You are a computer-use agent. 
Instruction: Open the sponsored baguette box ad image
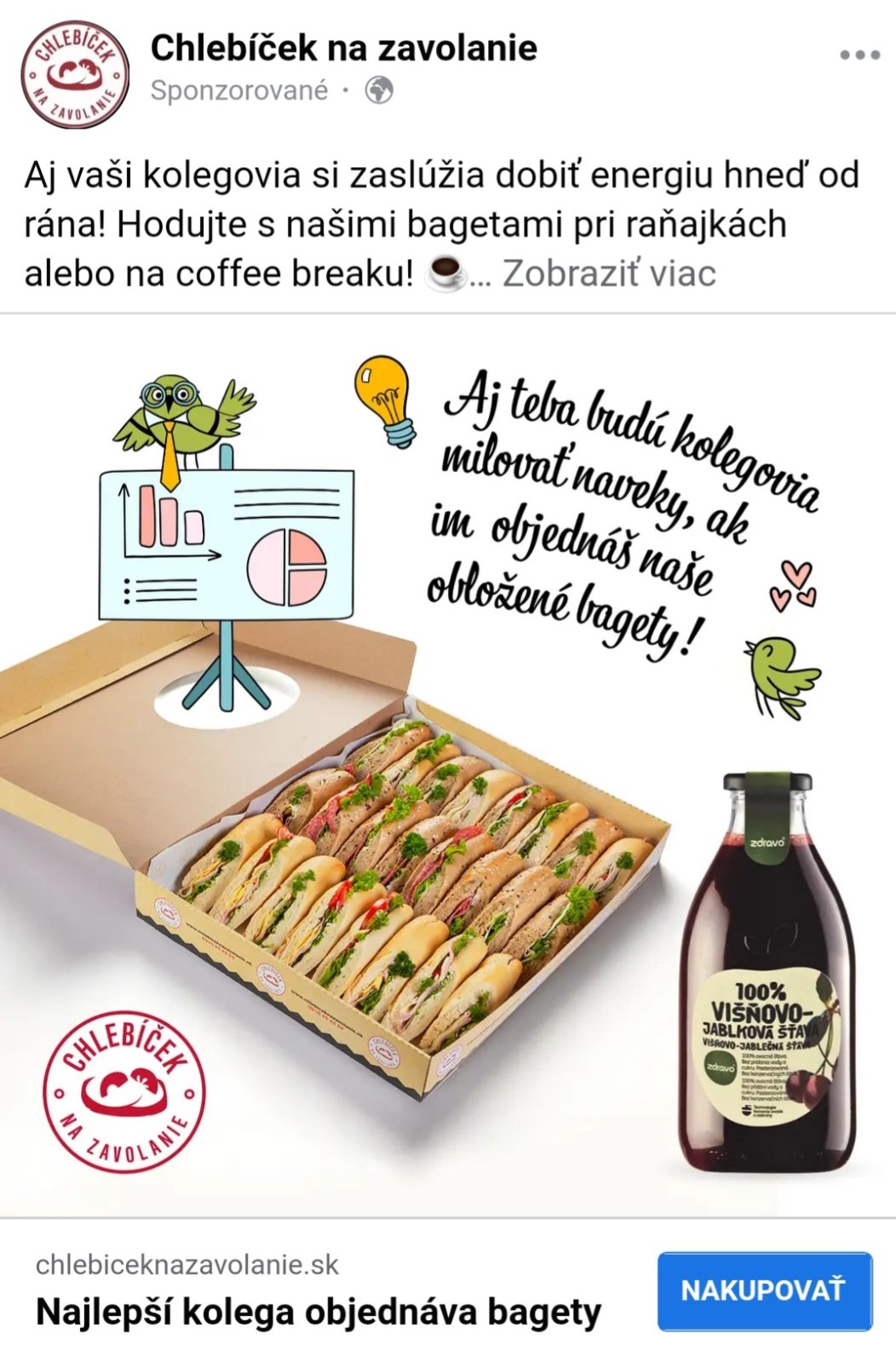pos(448,765)
